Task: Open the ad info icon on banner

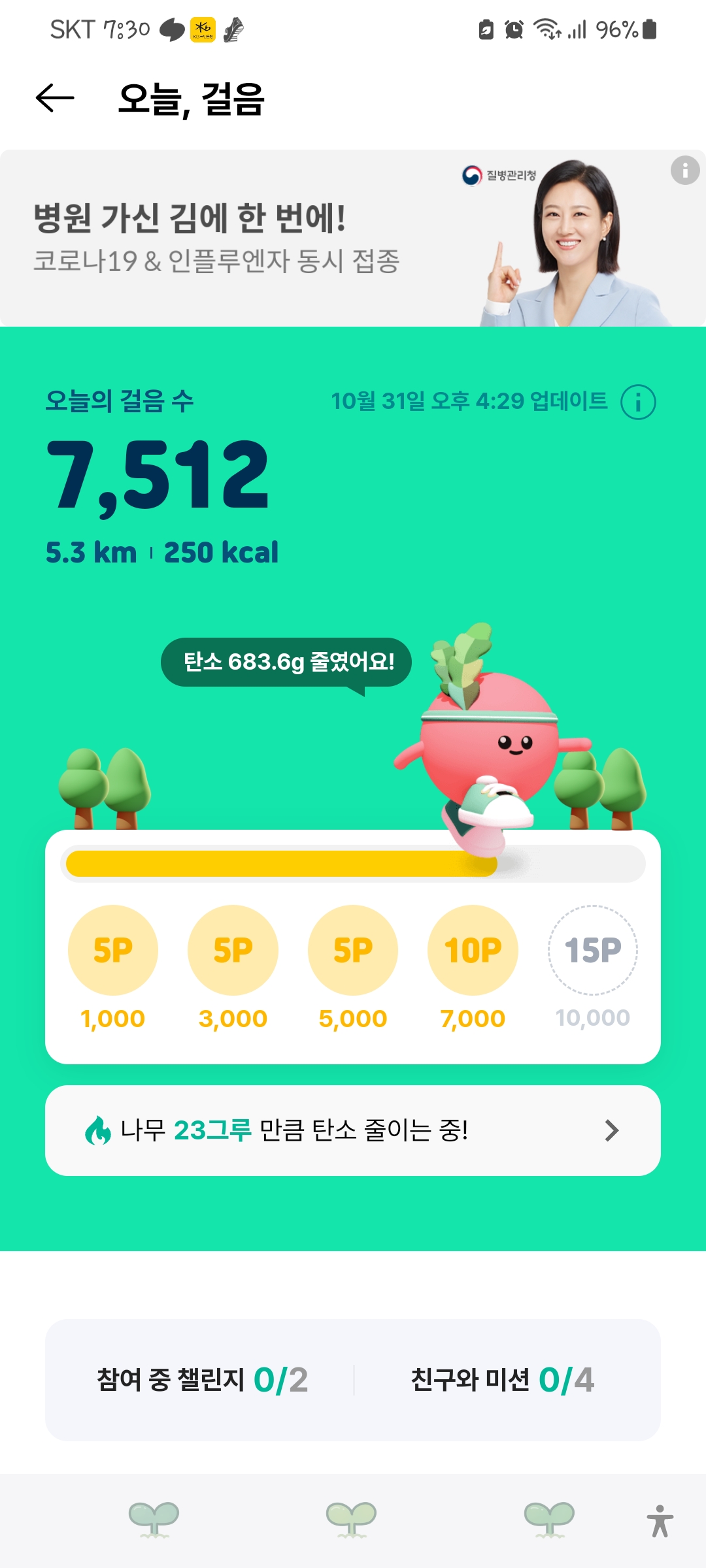Action: tap(684, 171)
